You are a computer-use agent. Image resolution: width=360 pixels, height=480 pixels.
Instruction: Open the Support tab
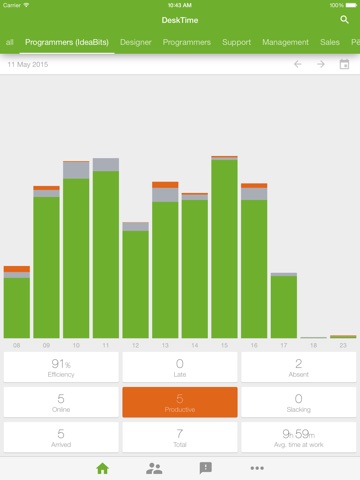[236, 42]
